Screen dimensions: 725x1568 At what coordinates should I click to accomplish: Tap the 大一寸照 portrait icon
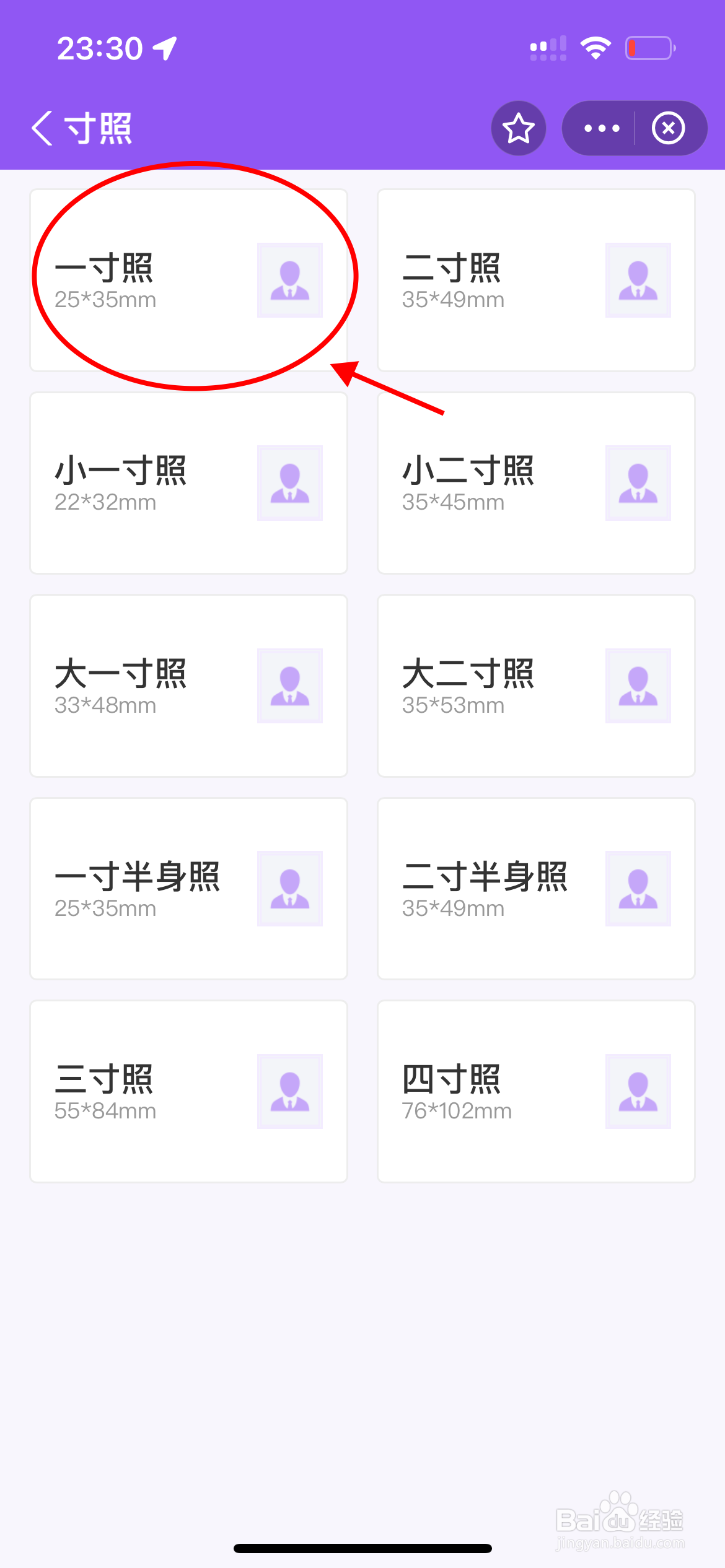[x=289, y=685]
